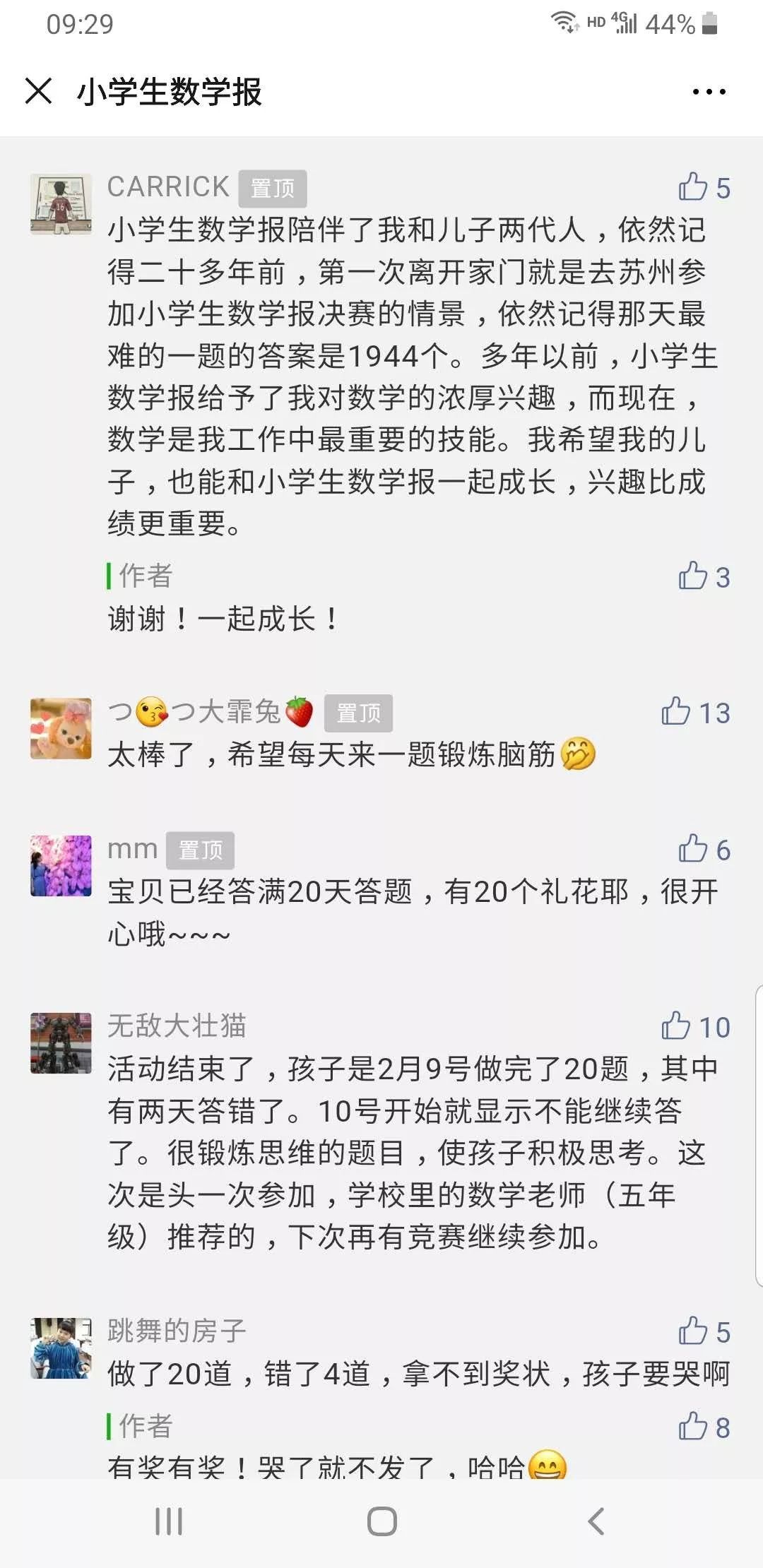Viewport: 763px width, 1568px height.
Task: Open the three-dot overflow menu
Action: point(709,92)
